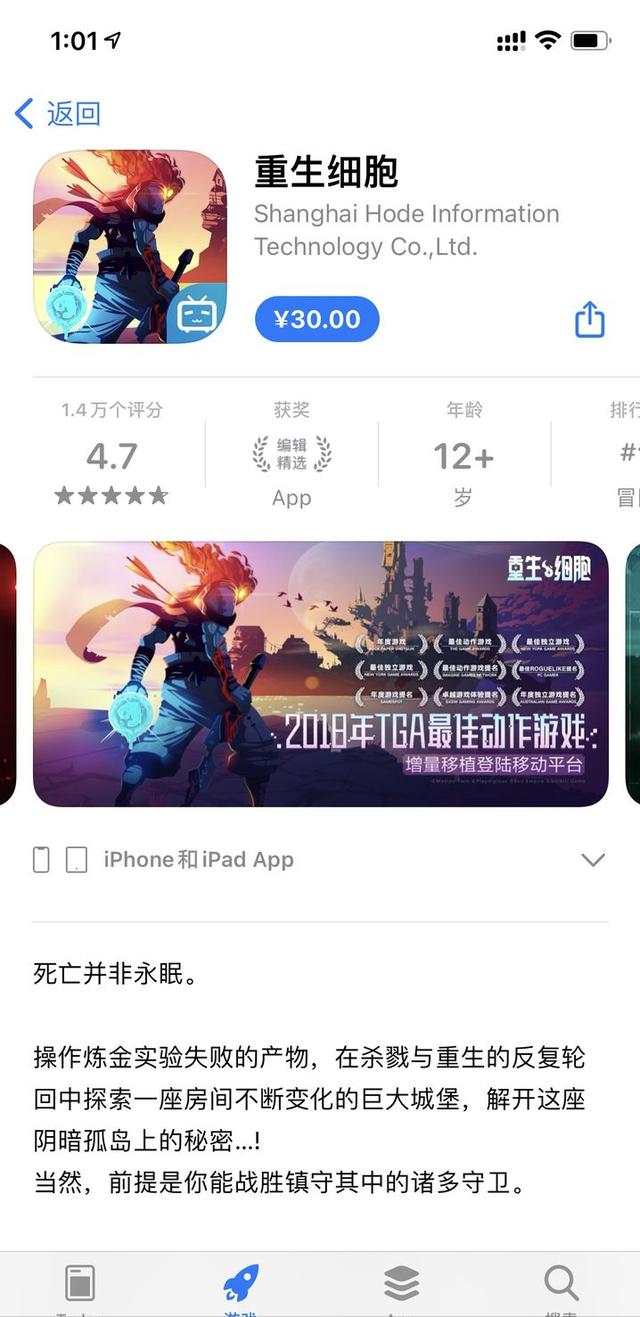This screenshot has height=1317, width=640.
Task: Open the 编辑精选 award badge
Action: click(292, 456)
